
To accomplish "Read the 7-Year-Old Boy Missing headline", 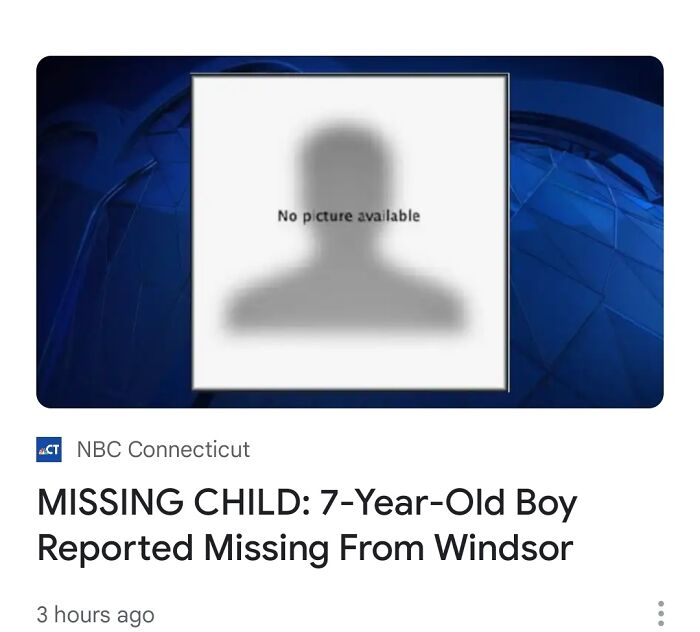I will tap(307, 525).
